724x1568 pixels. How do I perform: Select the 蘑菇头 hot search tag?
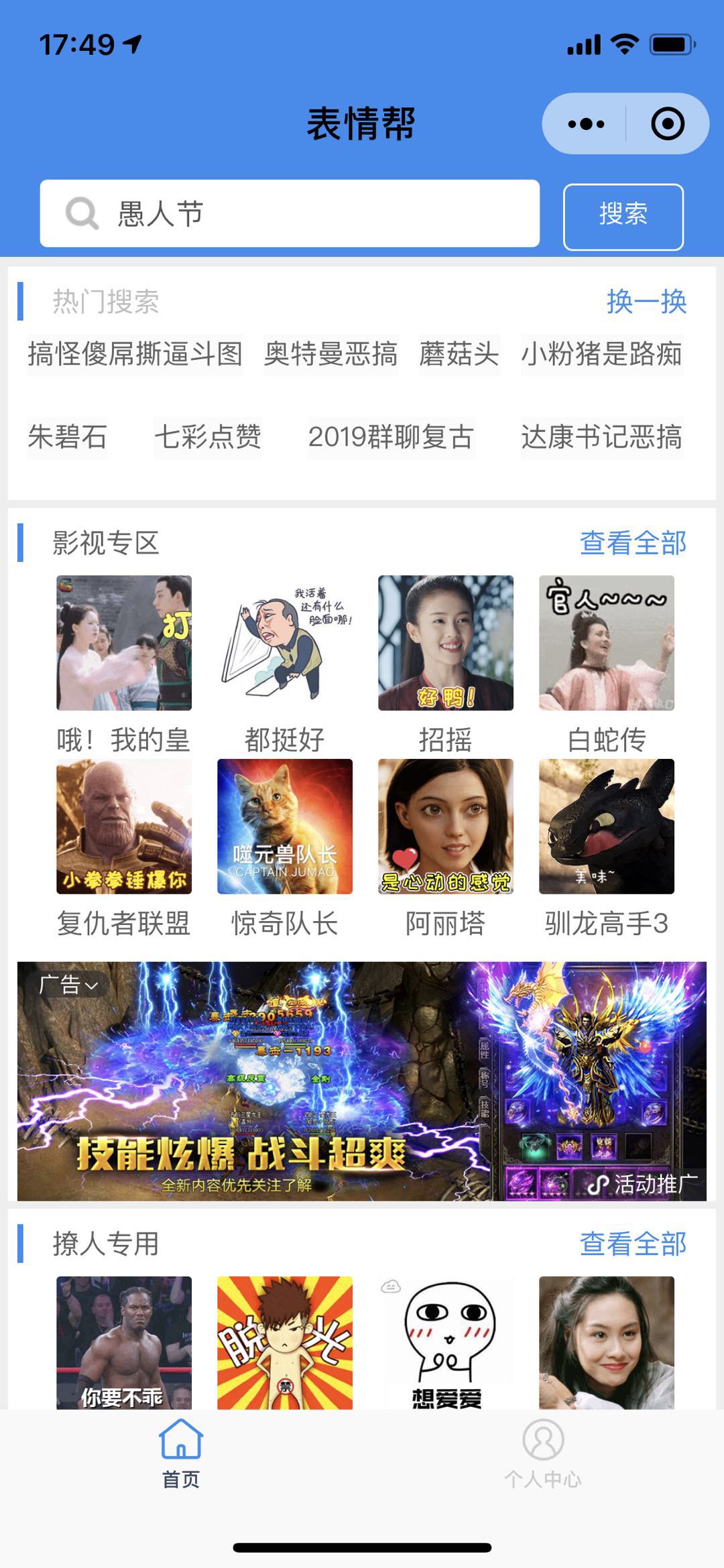tap(459, 354)
